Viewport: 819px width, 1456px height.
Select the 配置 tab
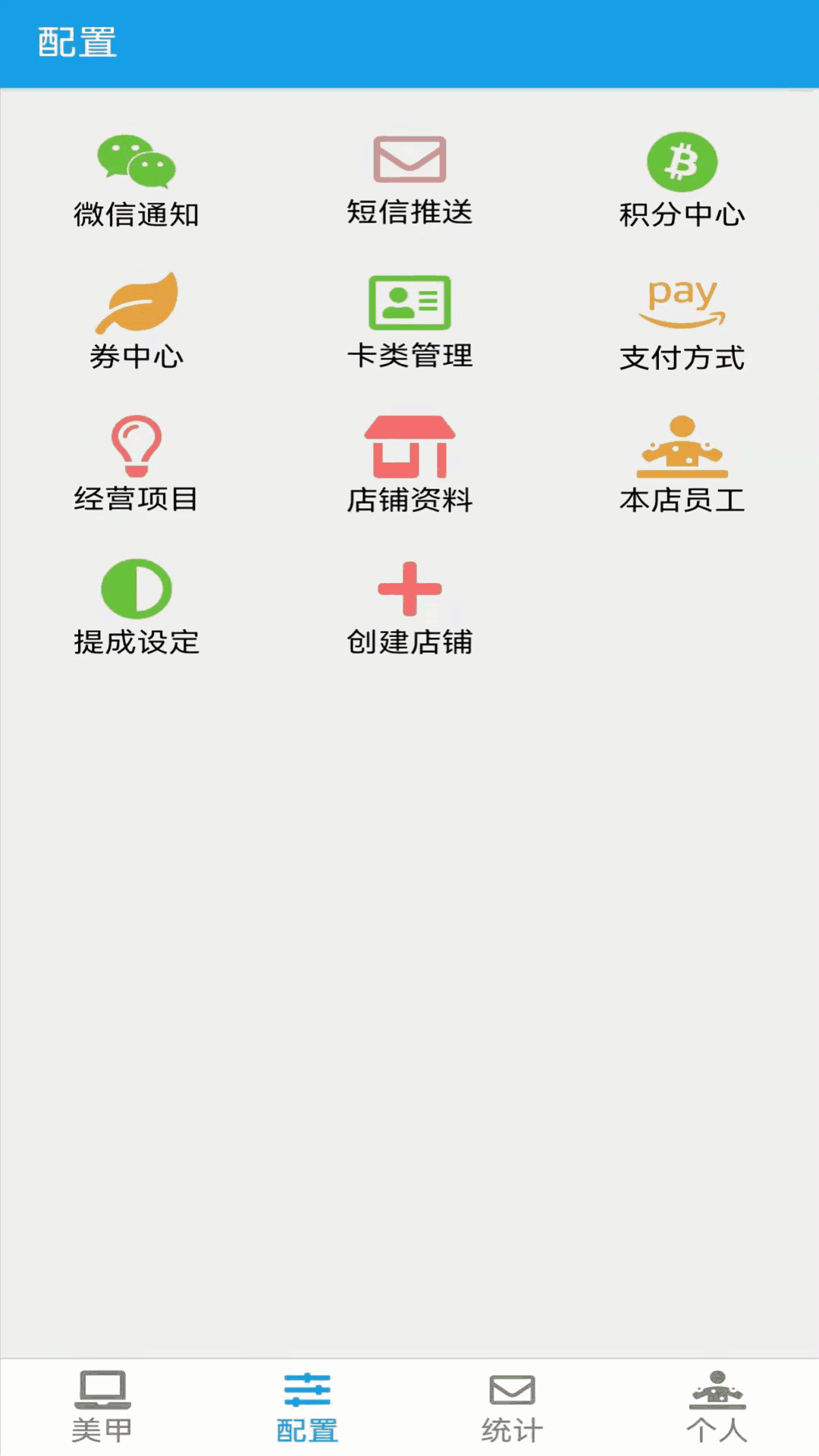307,1407
